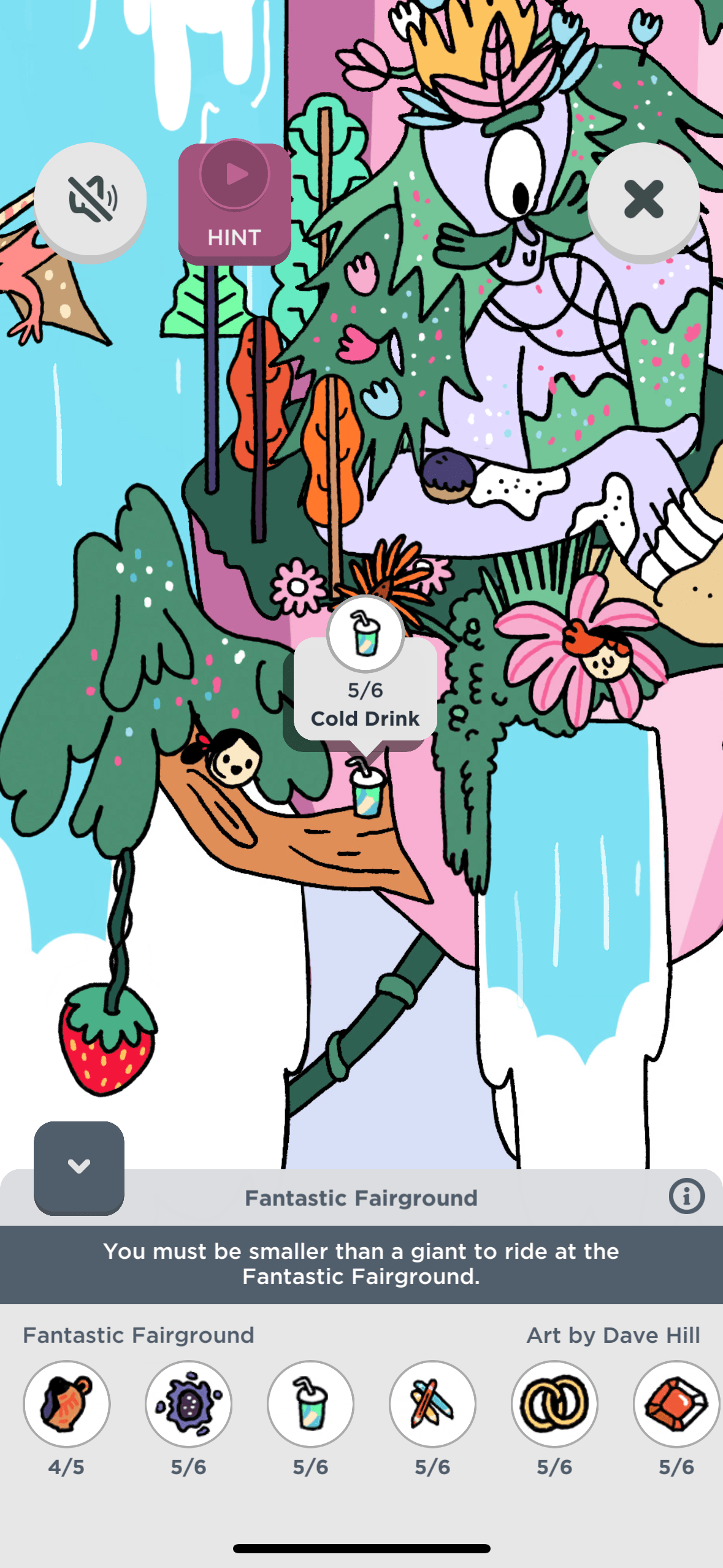Image resolution: width=723 pixels, height=1568 pixels.
Task: Select the red gem item
Action: click(x=676, y=1404)
